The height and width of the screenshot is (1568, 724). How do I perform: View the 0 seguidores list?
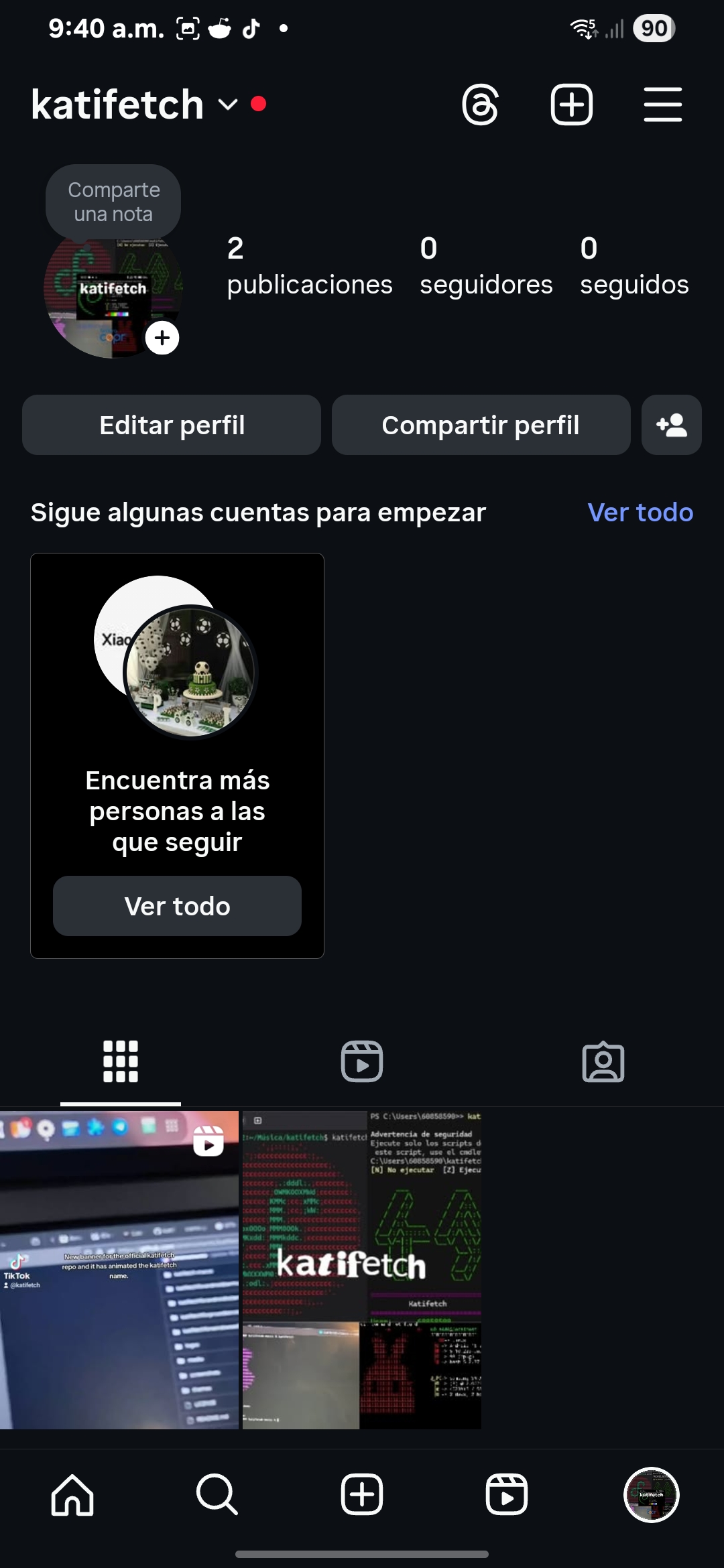click(x=486, y=266)
